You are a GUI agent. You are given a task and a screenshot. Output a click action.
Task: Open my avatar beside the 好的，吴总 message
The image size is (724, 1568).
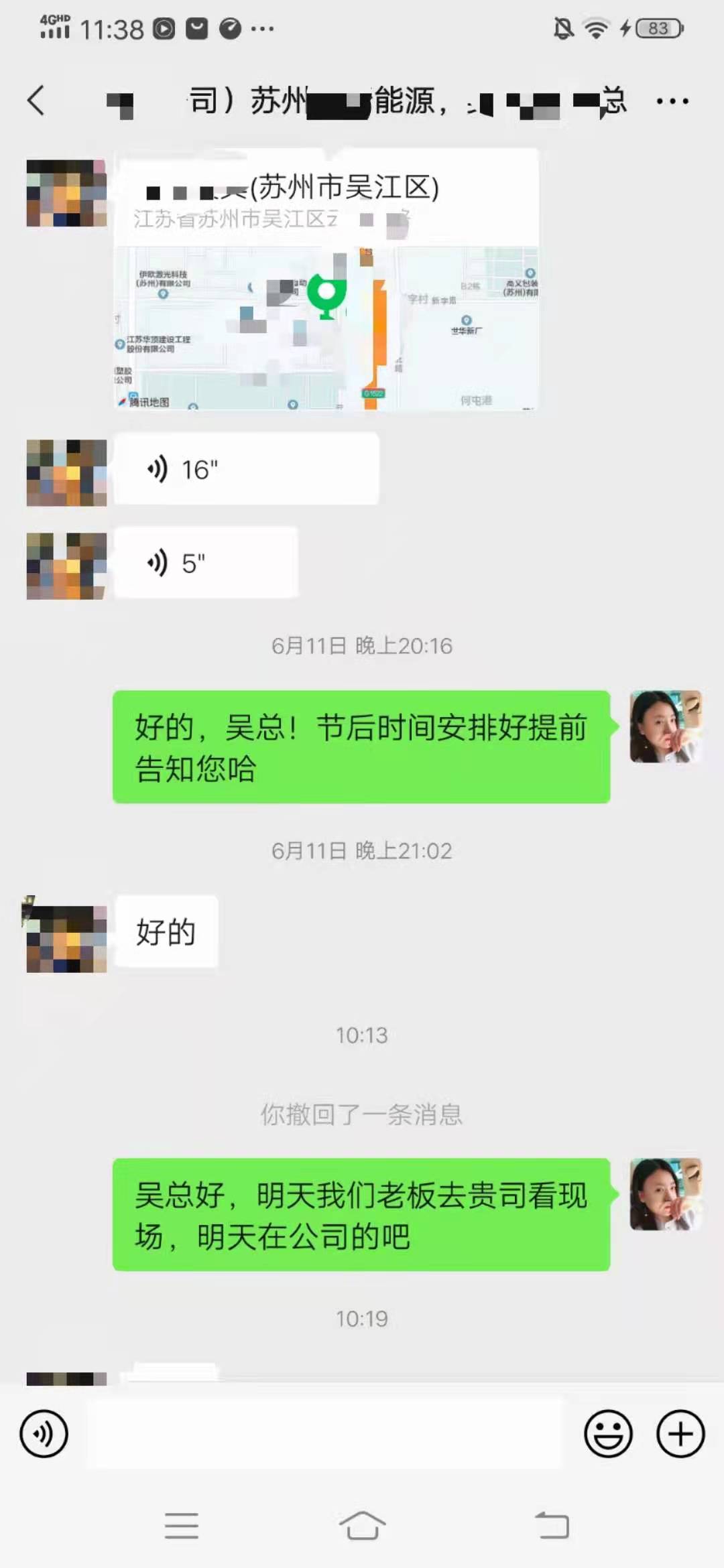(666, 727)
